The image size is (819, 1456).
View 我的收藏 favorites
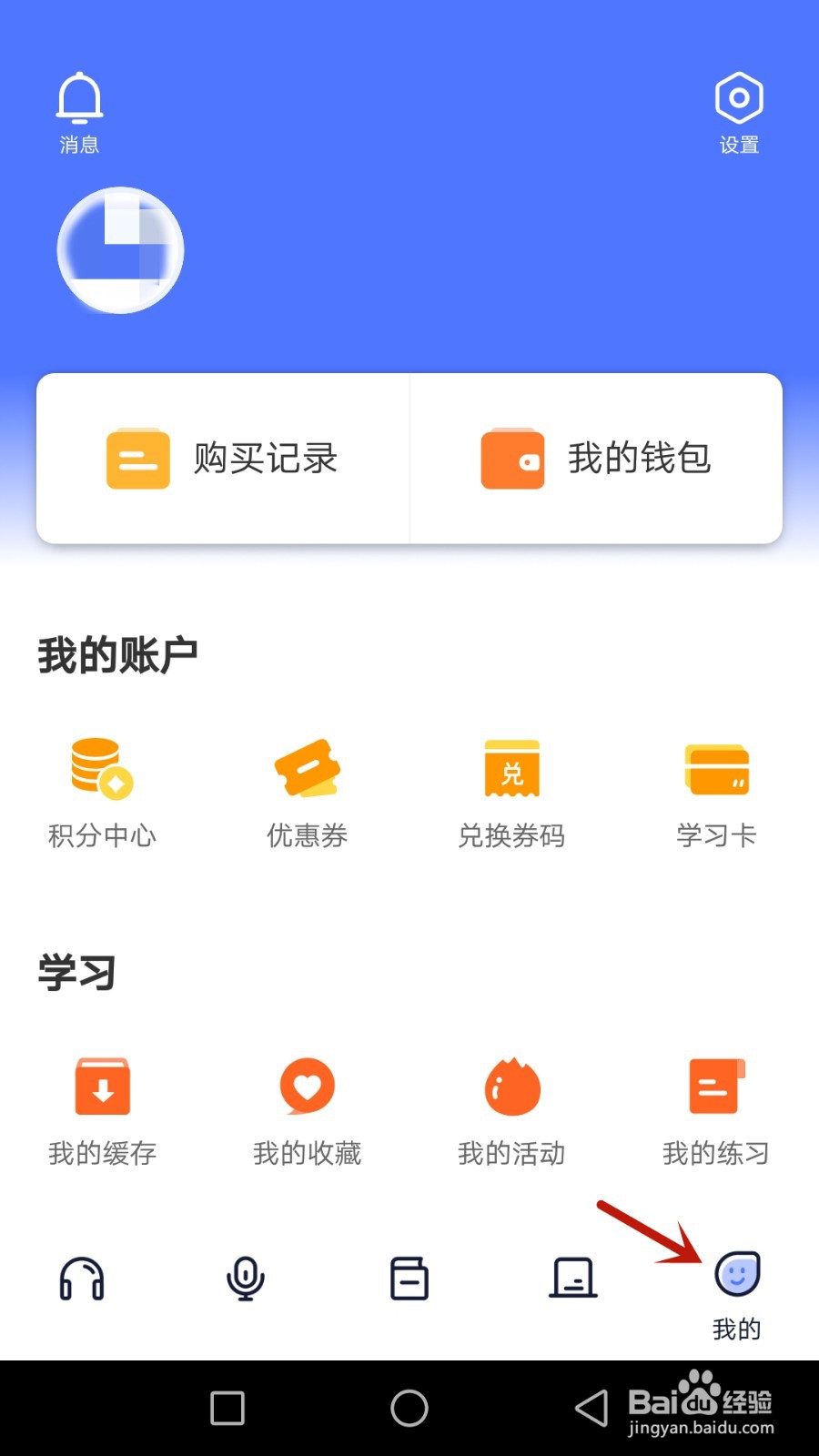pyautogui.click(x=307, y=1112)
